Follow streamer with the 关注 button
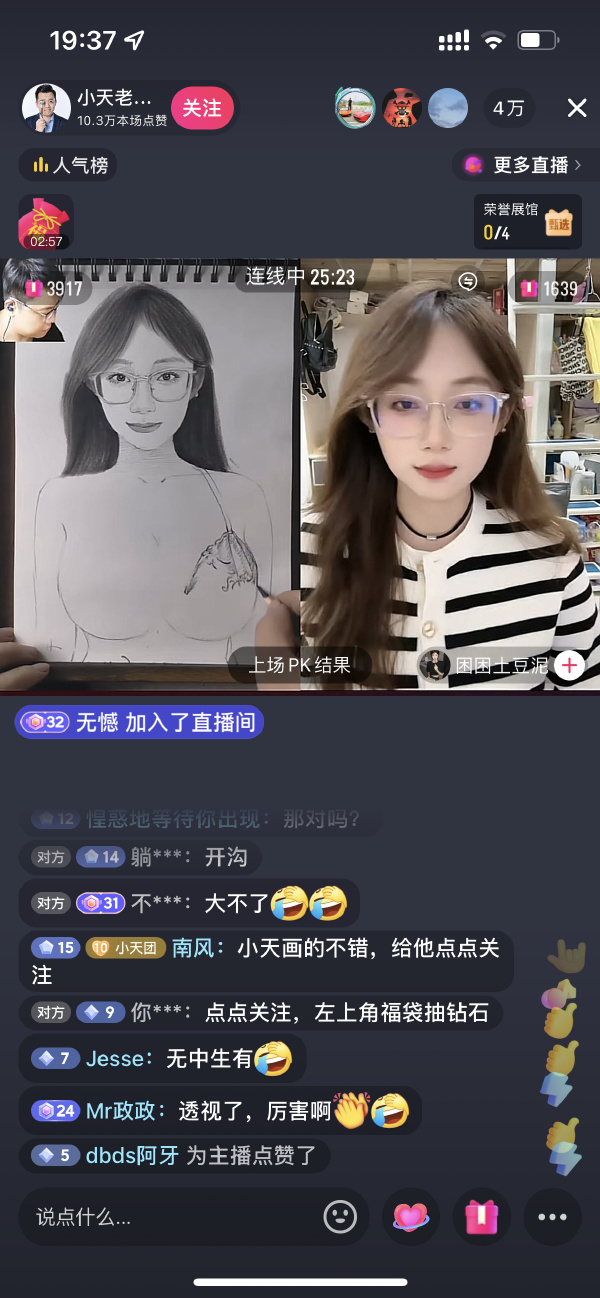 click(201, 108)
